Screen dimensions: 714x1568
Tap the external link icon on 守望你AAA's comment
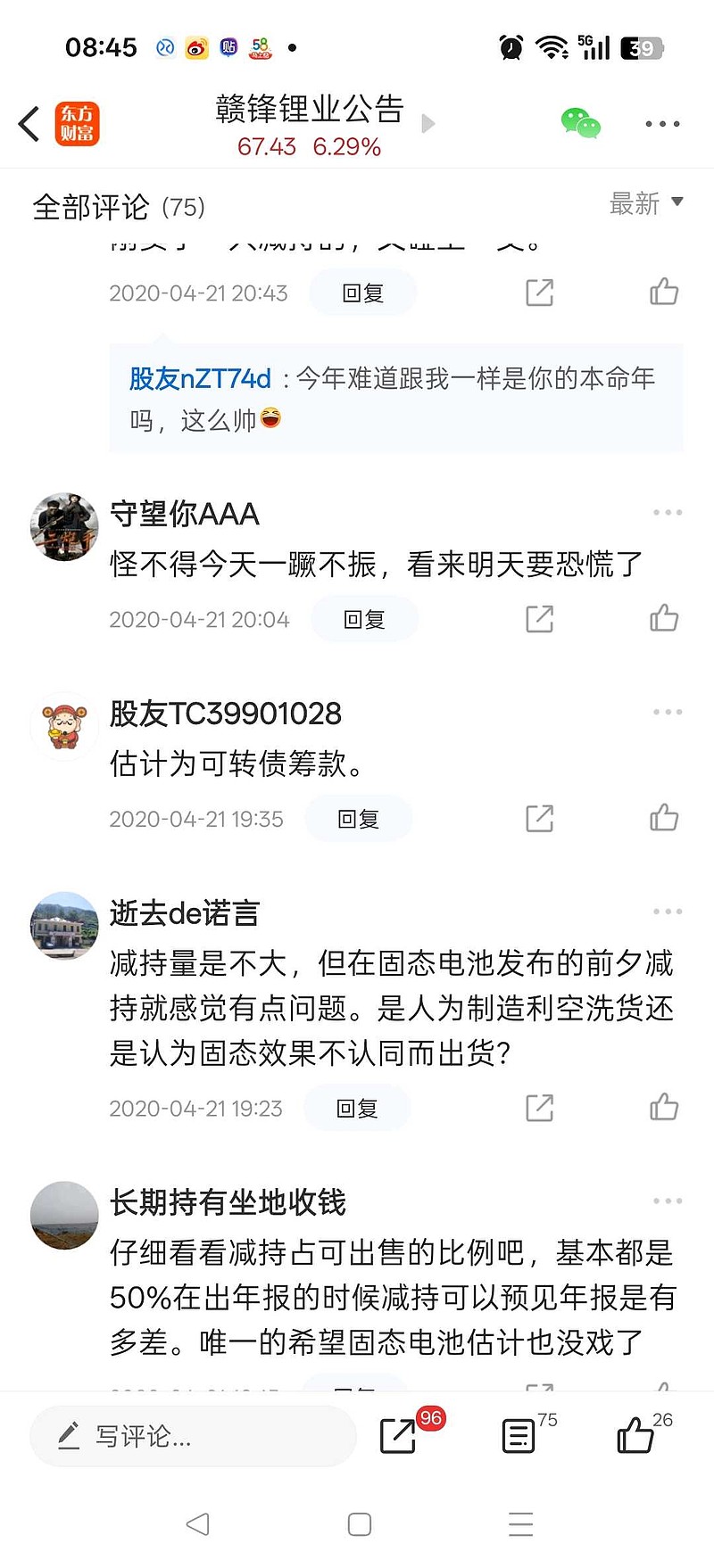click(x=538, y=617)
